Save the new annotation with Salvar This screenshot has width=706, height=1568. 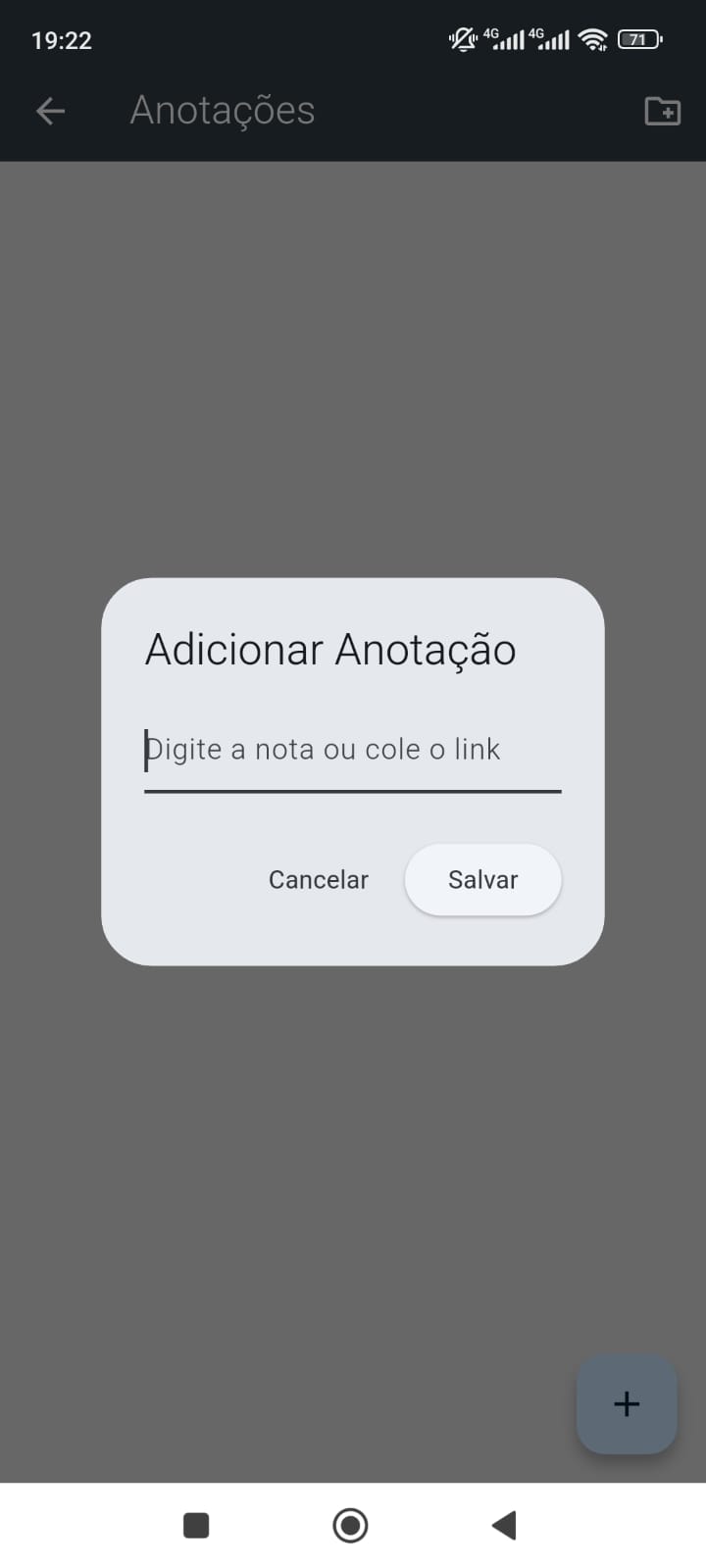point(482,880)
